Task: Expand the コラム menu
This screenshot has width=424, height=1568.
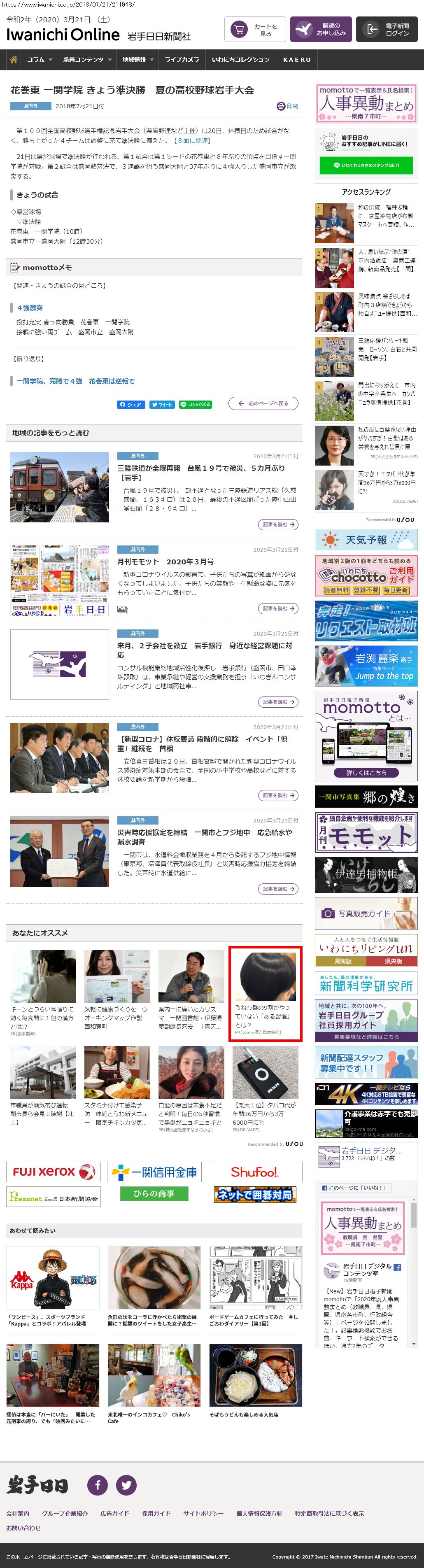Action: (39, 60)
